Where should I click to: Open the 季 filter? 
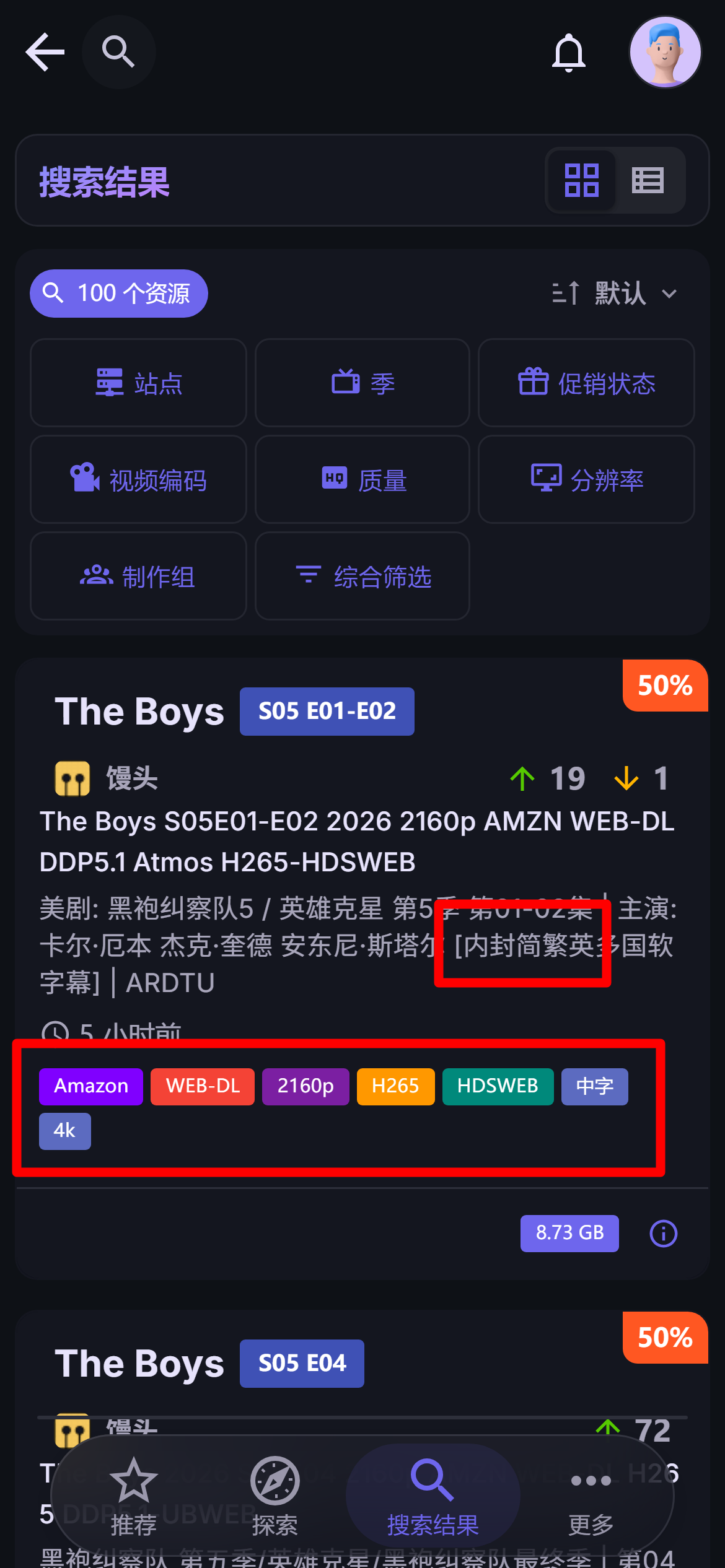(362, 383)
